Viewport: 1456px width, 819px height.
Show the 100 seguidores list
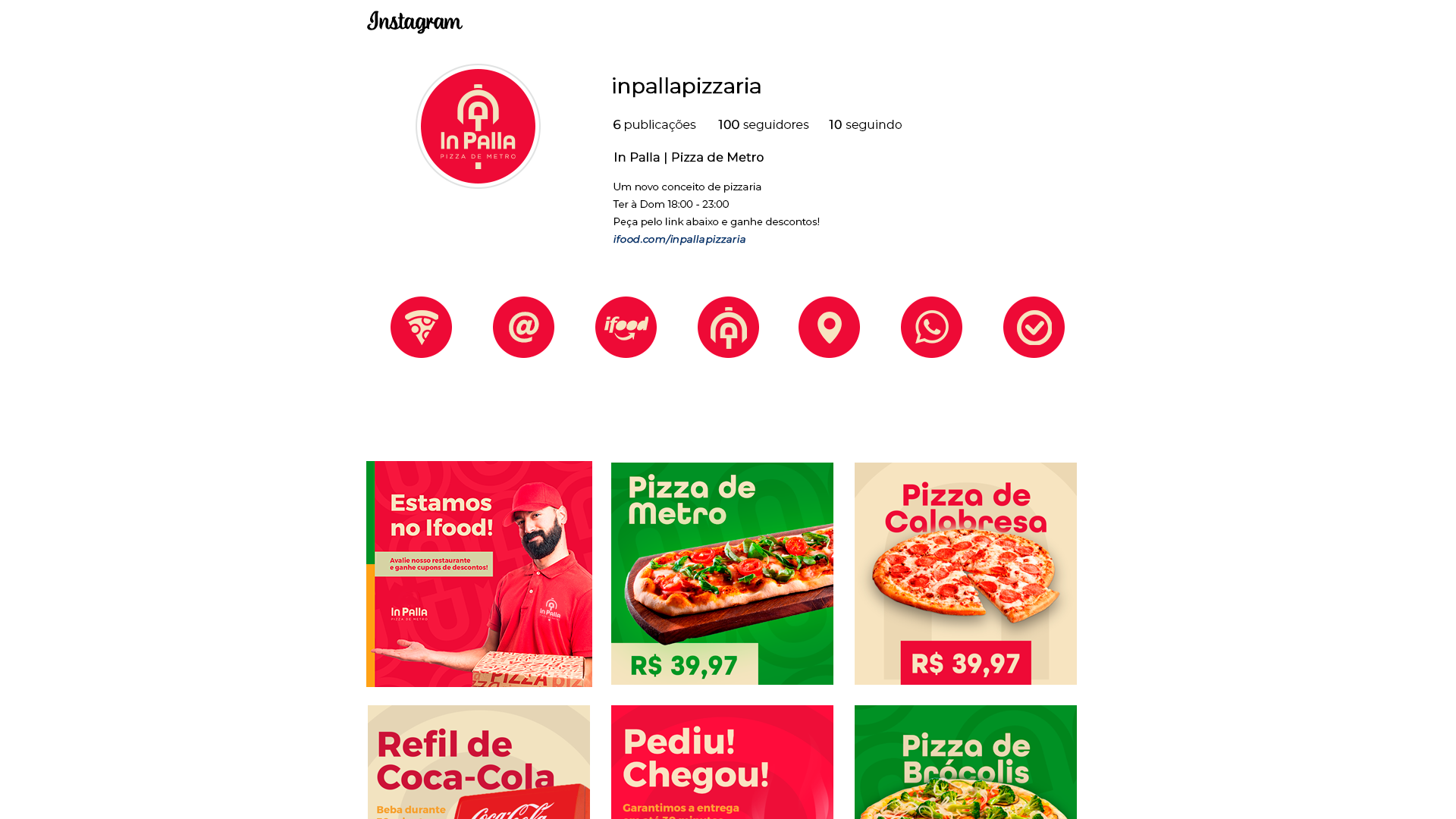click(x=763, y=124)
